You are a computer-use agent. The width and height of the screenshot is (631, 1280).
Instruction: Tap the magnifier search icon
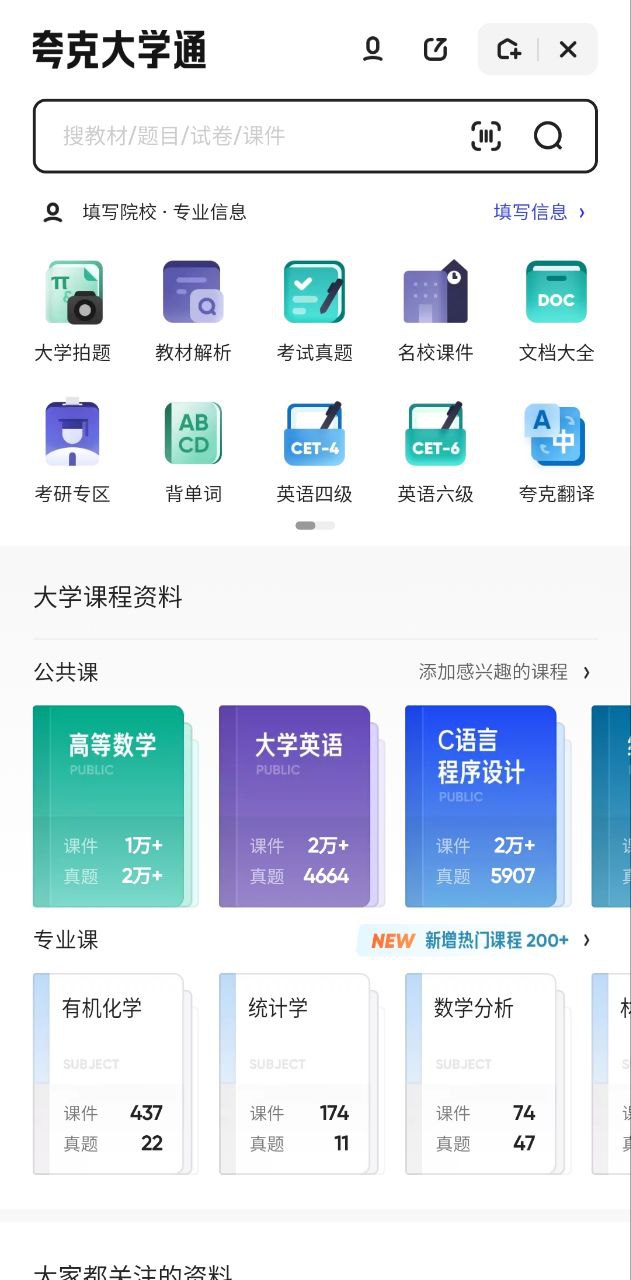pos(548,136)
